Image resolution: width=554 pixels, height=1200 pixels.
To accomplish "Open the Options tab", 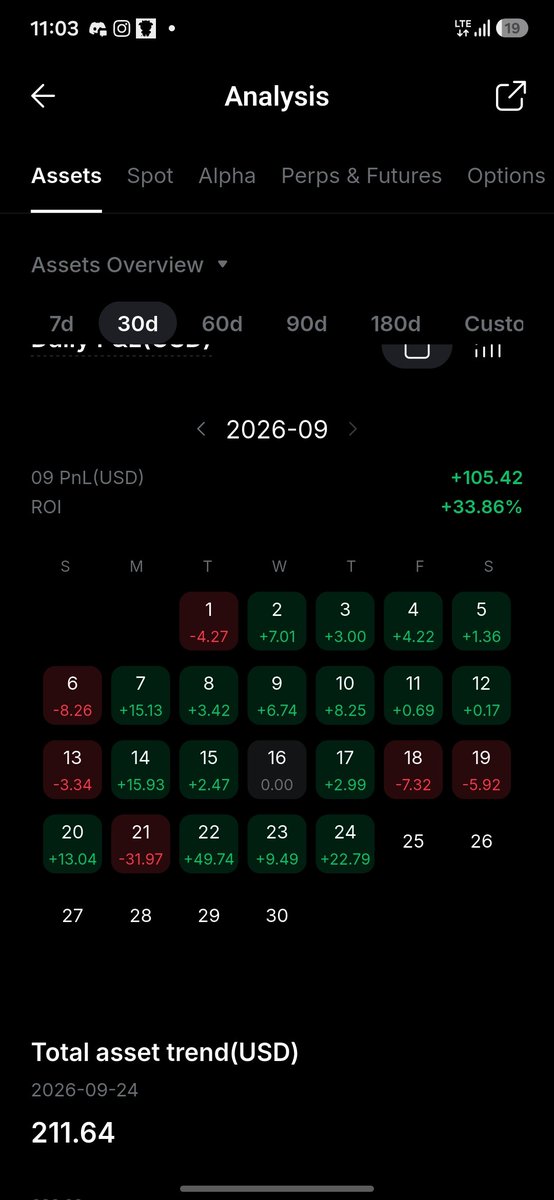I will click(x=506, y=176).
